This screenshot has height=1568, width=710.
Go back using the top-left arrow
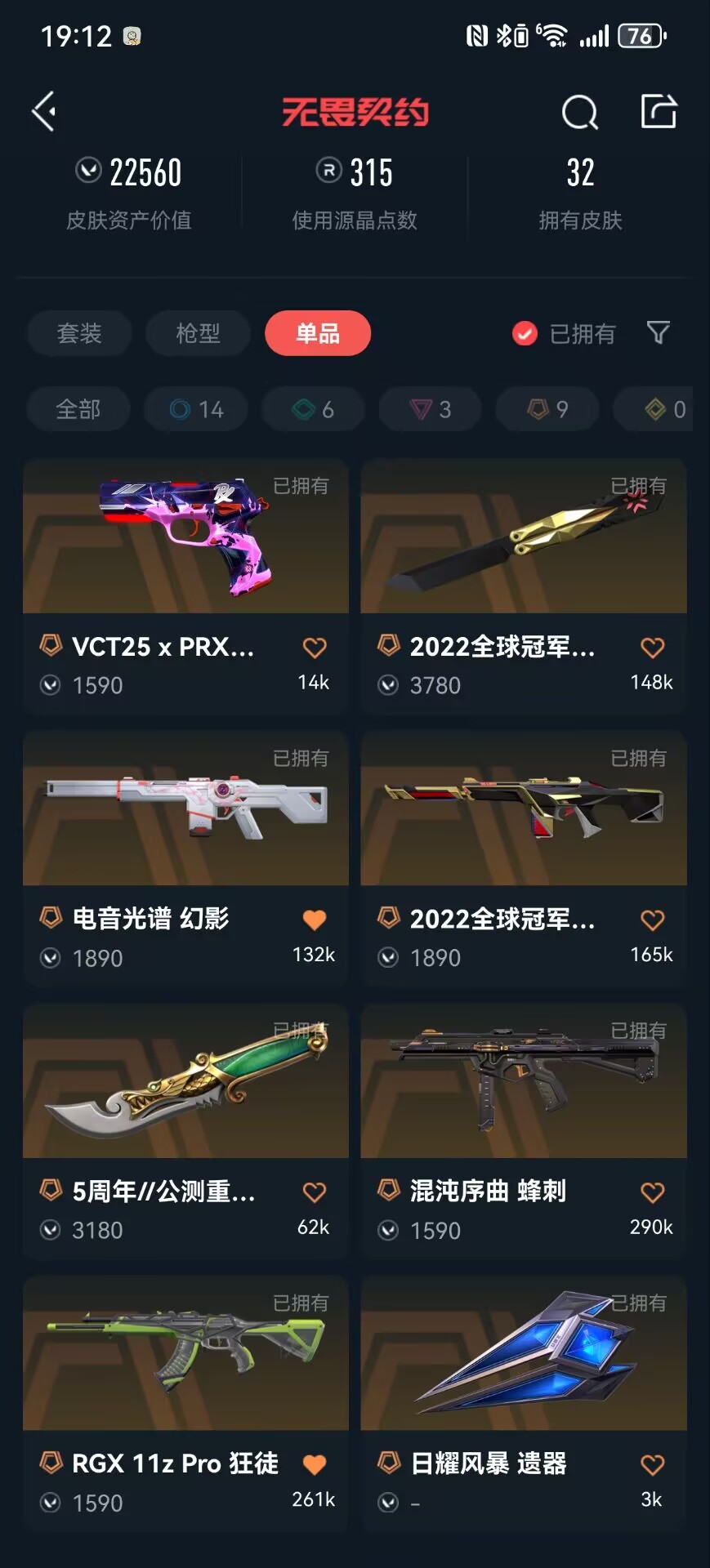pos(44,111)
